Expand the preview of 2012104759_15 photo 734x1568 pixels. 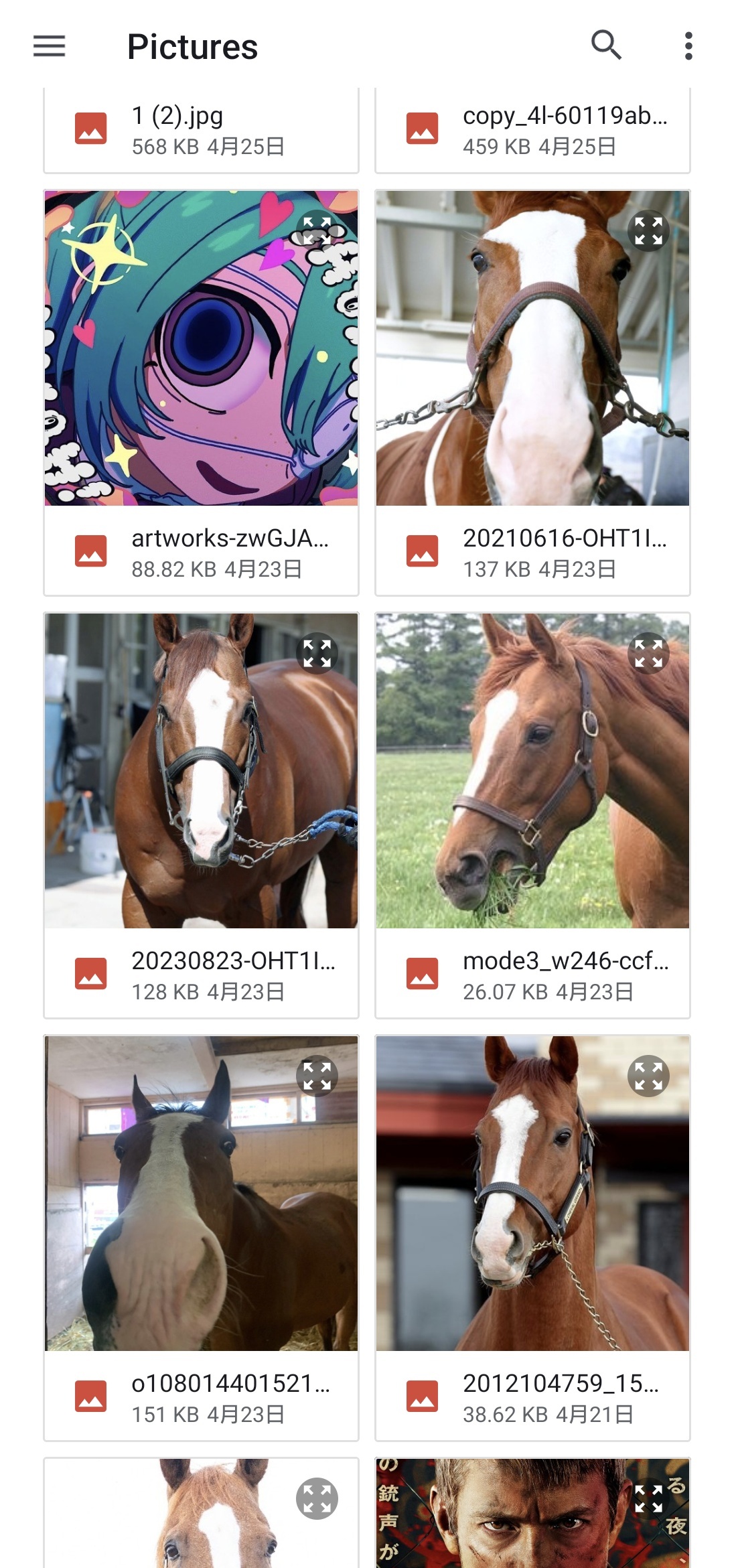[648, 1076]
